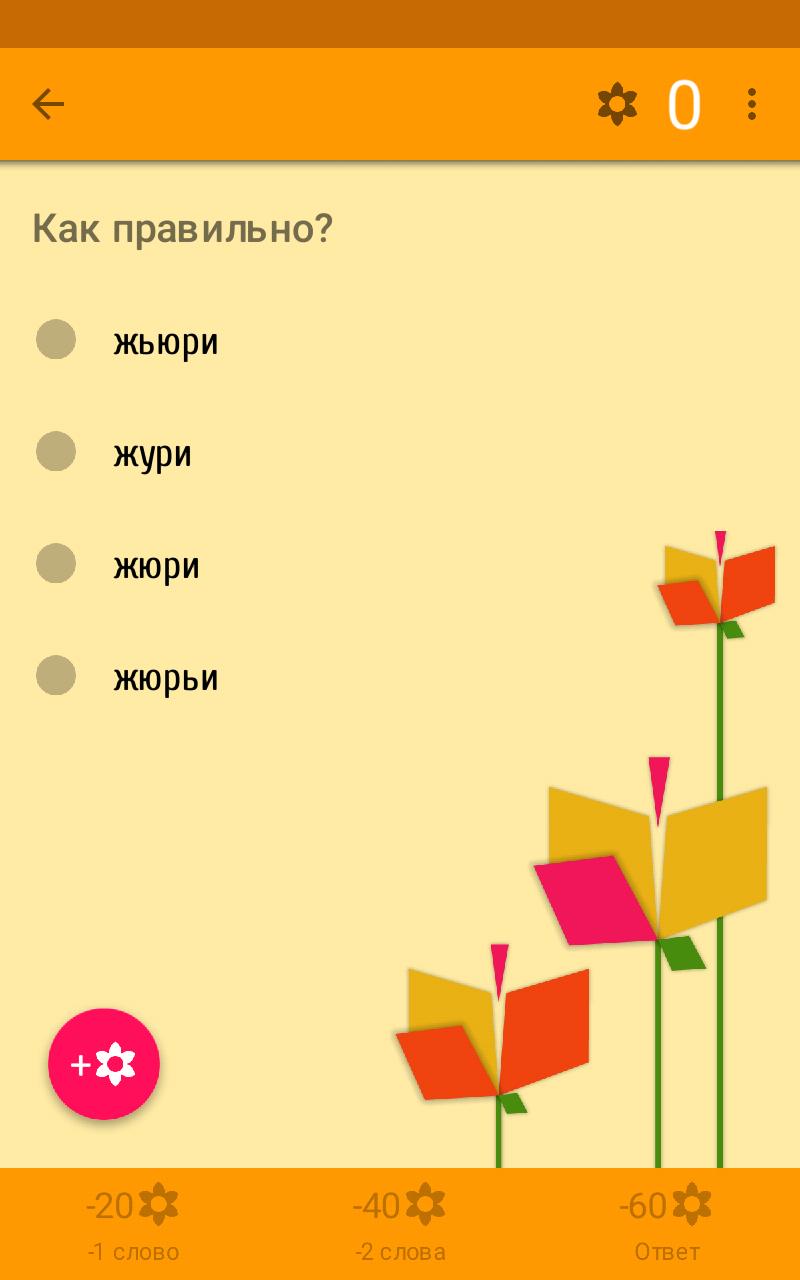Select the answer жюри
Image resolution: width=800 pixels, height=1280 pixels.
click(55, 564)
